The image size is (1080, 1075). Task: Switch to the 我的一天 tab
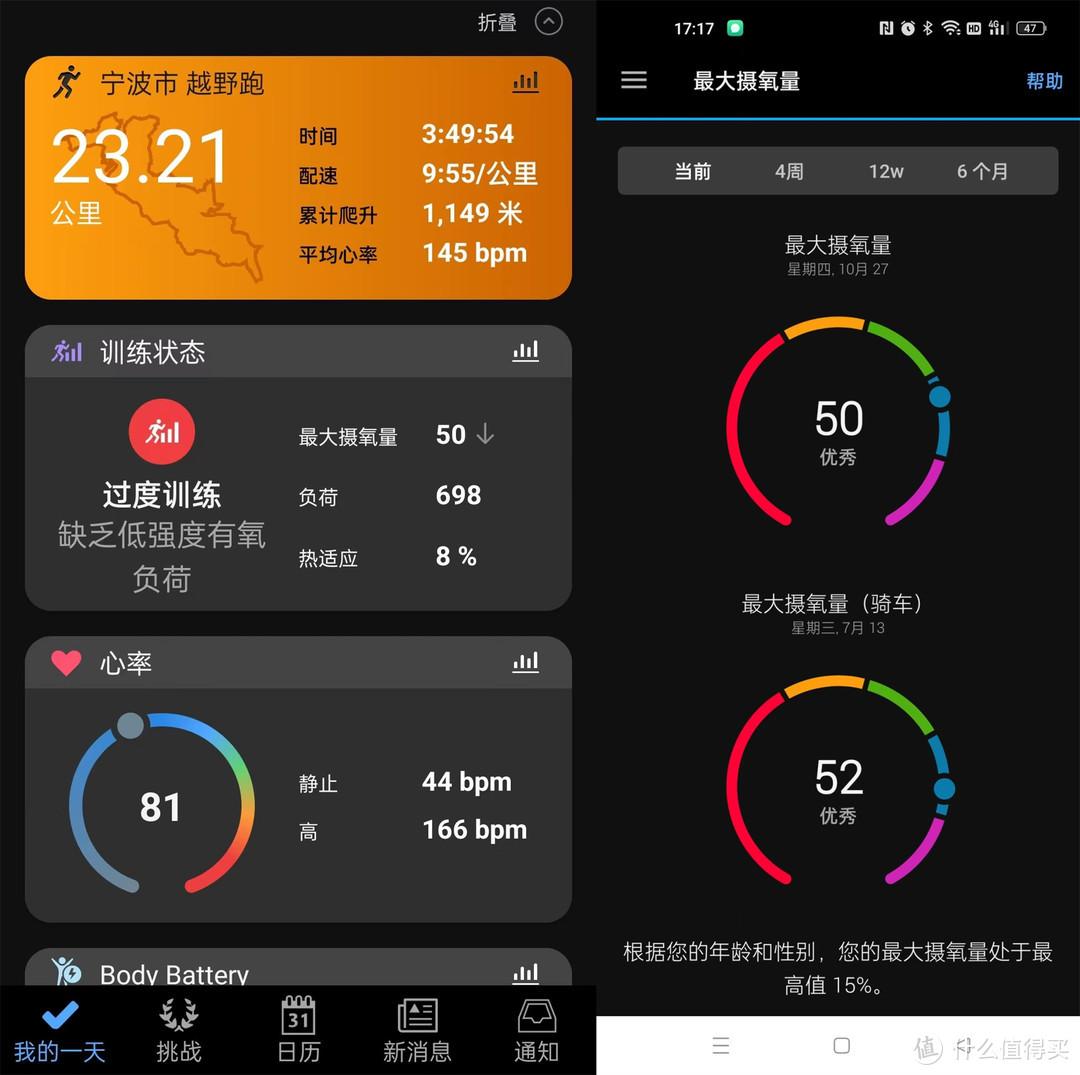coord(60,1031)
